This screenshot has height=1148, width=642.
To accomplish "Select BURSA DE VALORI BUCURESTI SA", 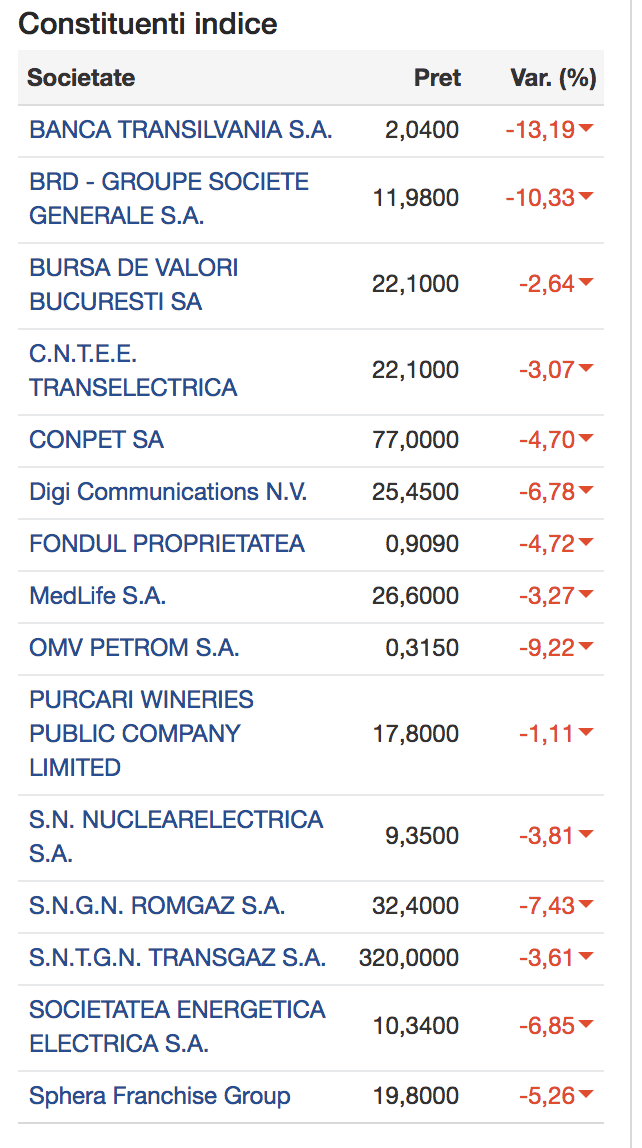I will pos(134,285).
